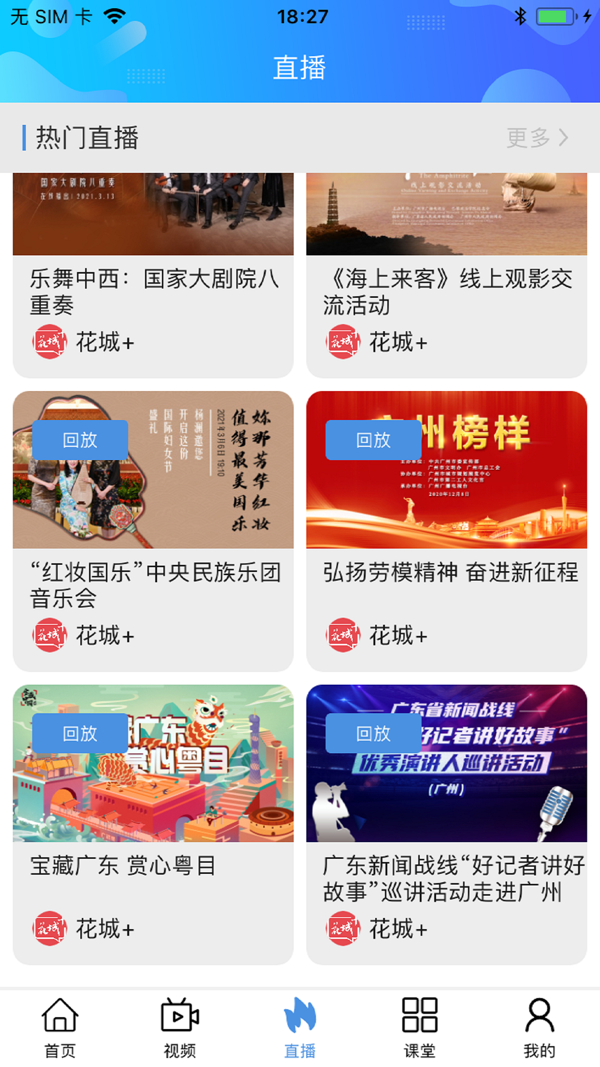Open the "红妆国乐"中央民族乐团音乐会 replay
600x1067 pixels.
tap(153, 531)
